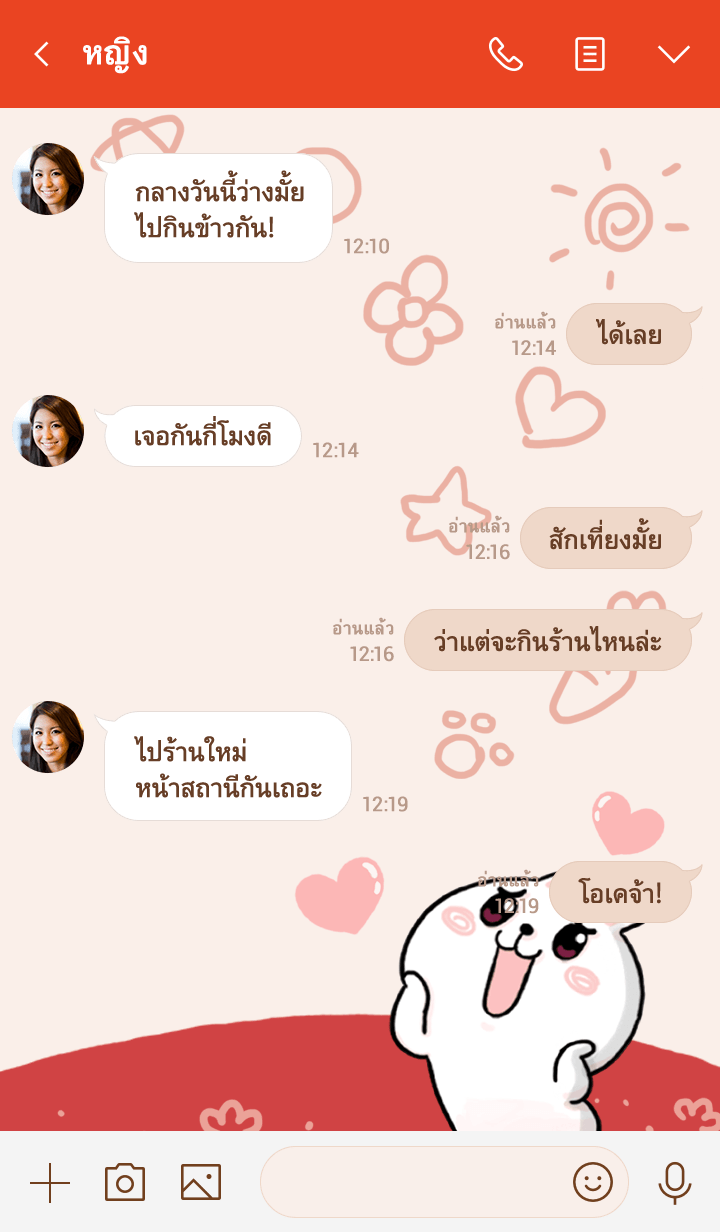
Task: Open the emoji and sticker picker
Action: pyautogui.click(x=593, y=1183)
